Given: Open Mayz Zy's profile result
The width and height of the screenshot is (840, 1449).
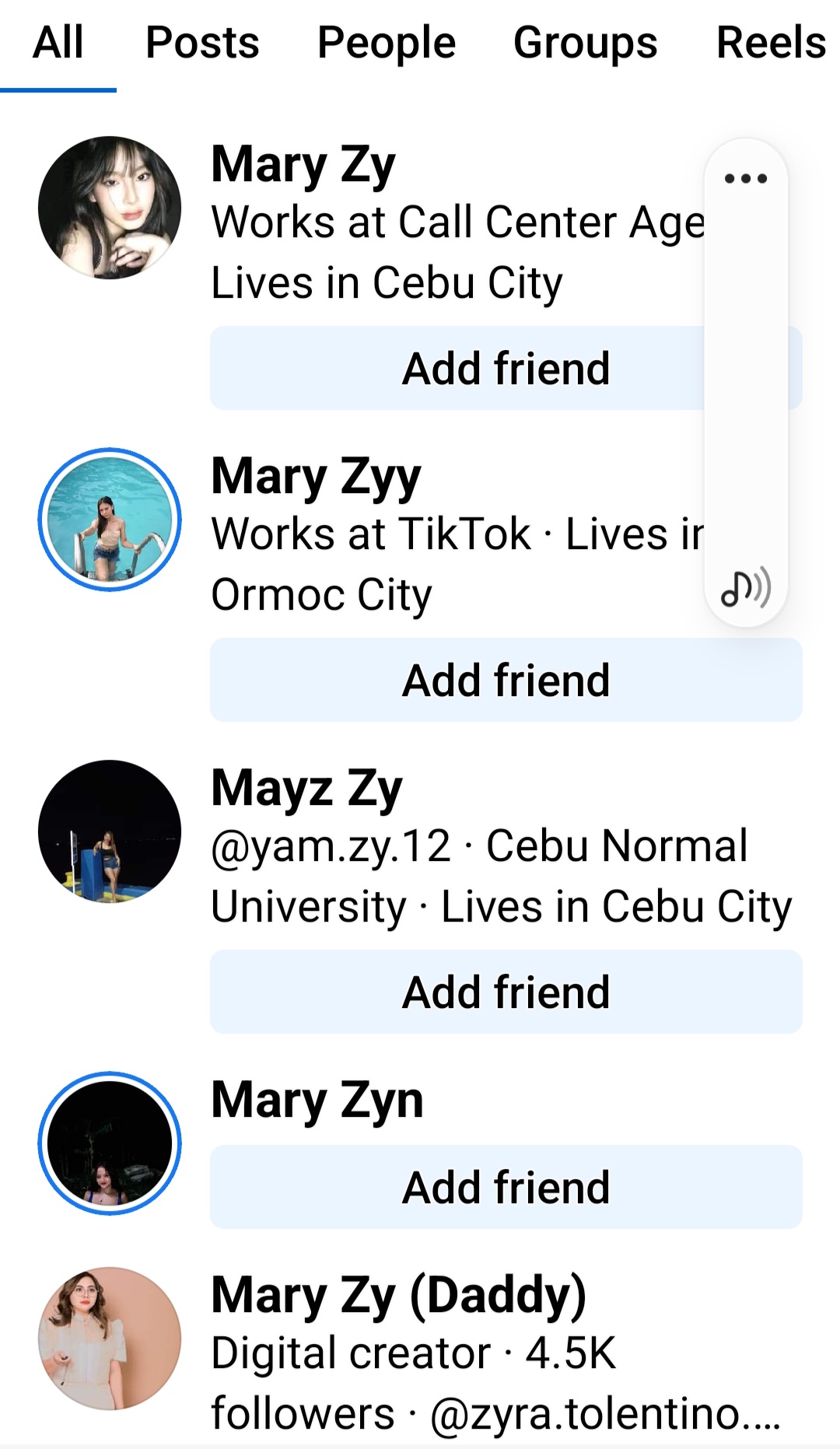Looking at the screenshot, I should pyautogui.click(x=306, y=789).
